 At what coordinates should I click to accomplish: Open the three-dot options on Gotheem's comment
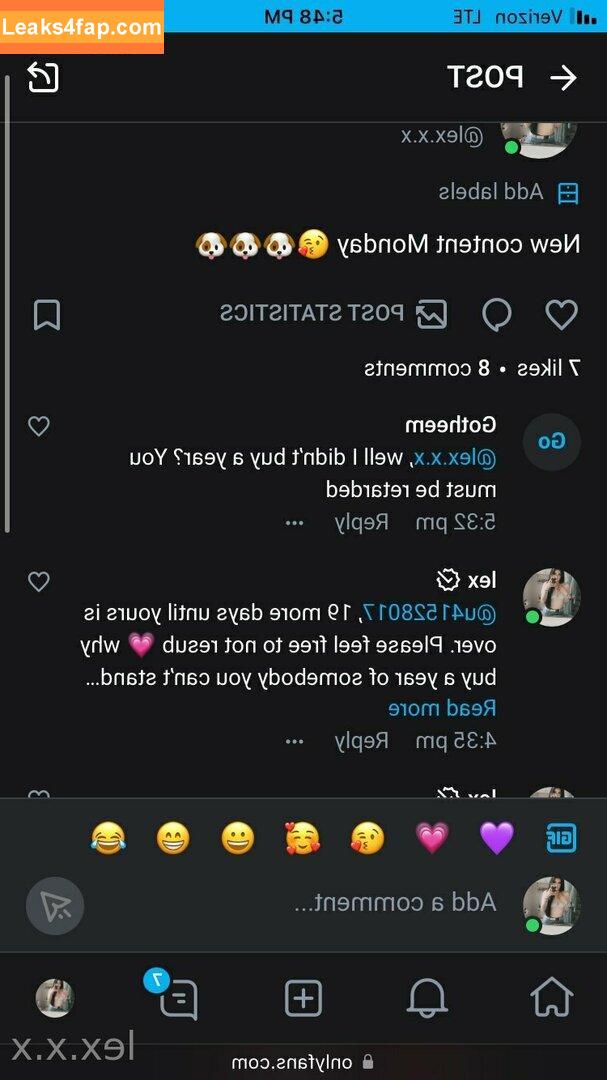295,523
